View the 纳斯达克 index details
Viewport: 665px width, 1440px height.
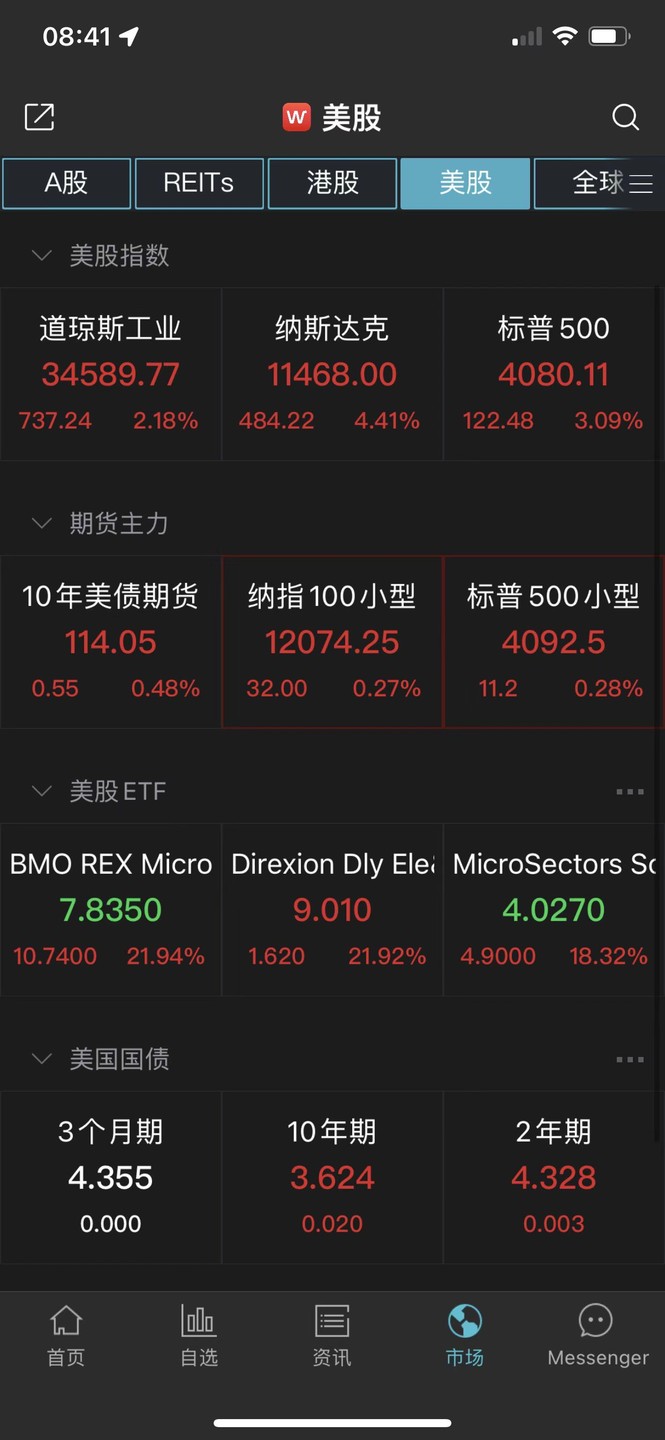tap(332, 375)
